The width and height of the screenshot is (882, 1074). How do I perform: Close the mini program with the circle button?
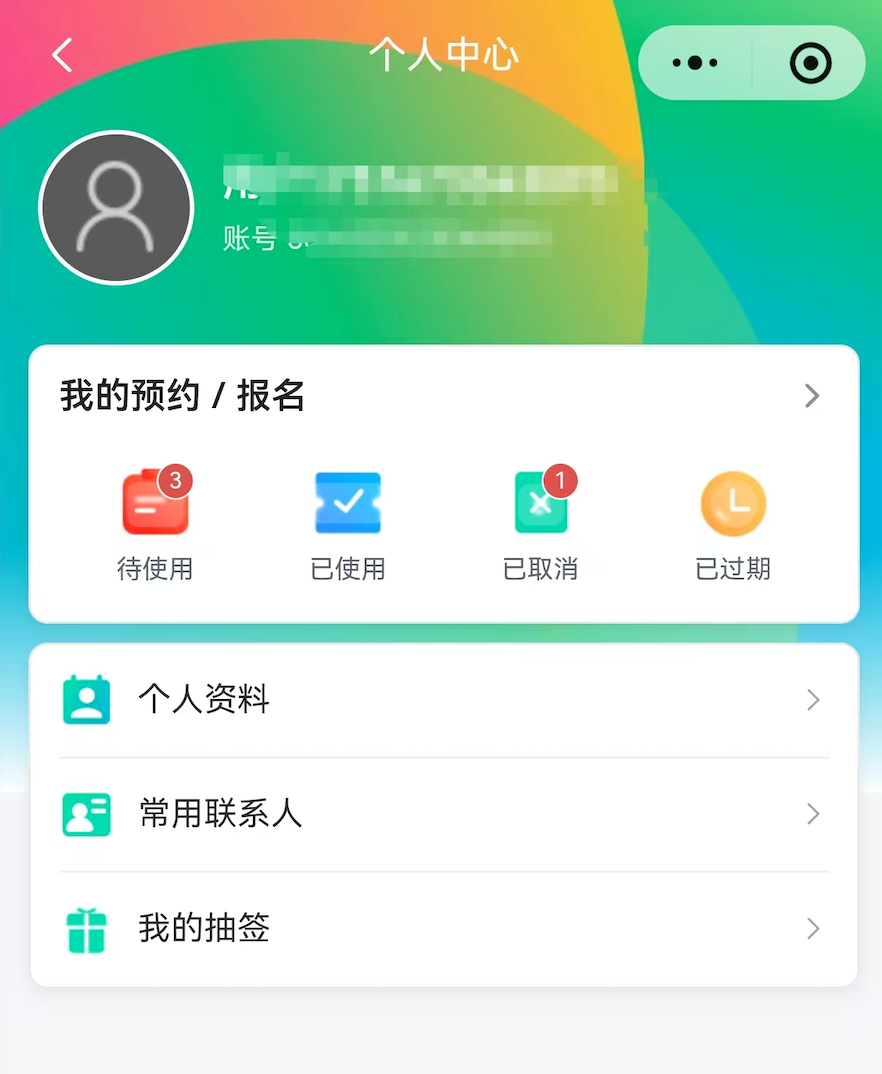811,63
